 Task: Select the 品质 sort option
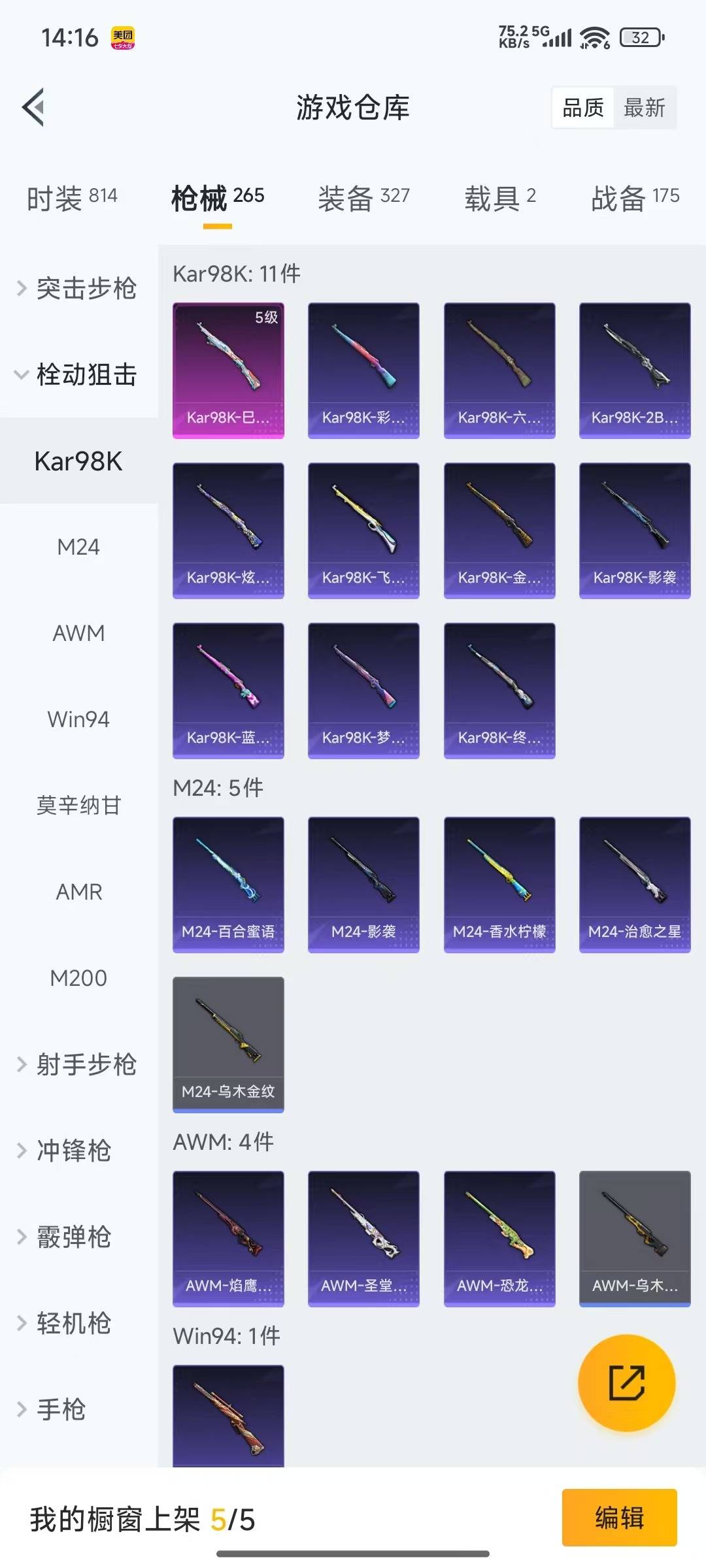pos(583,108)
